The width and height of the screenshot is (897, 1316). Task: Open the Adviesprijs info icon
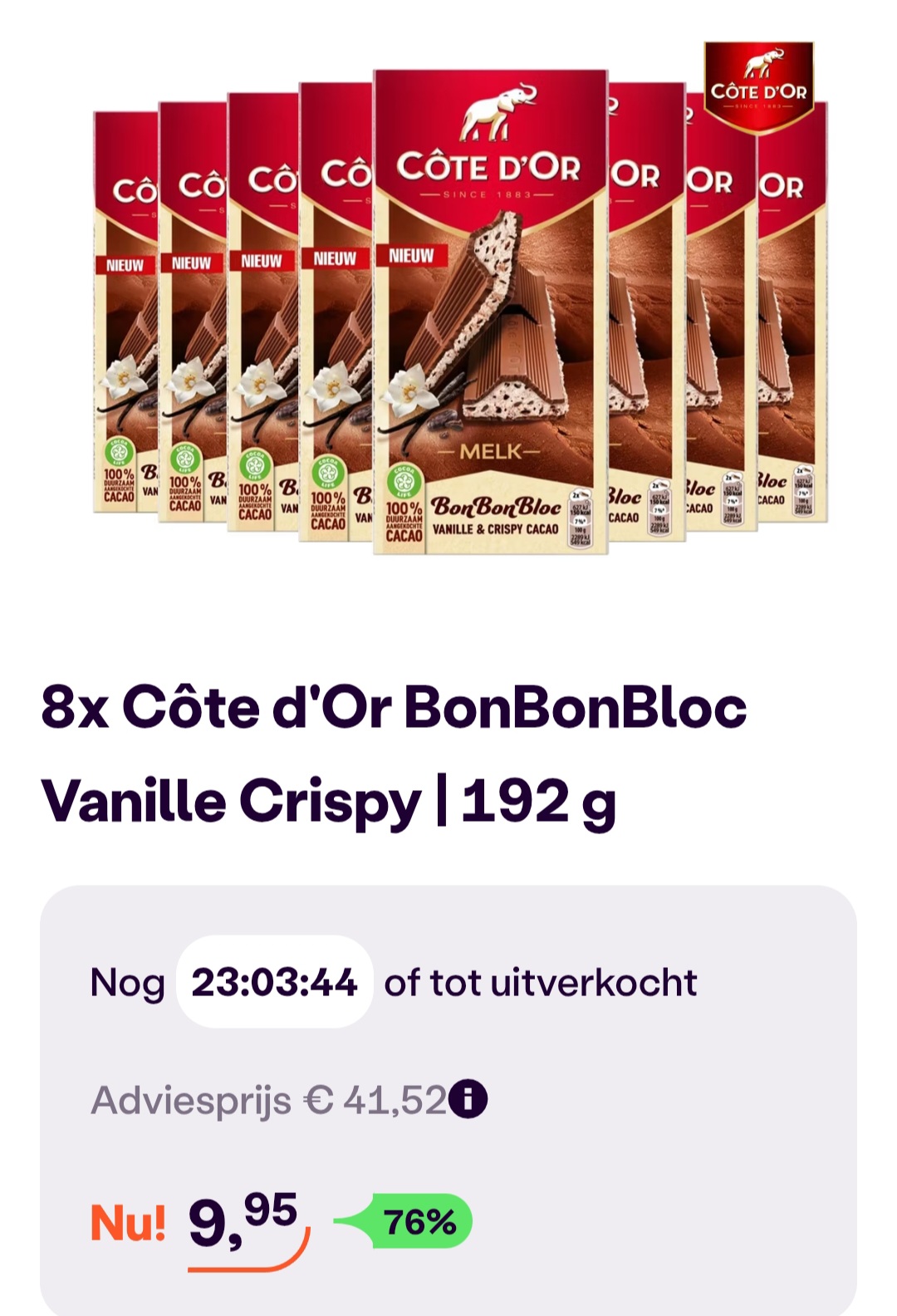click(470, 1097)
